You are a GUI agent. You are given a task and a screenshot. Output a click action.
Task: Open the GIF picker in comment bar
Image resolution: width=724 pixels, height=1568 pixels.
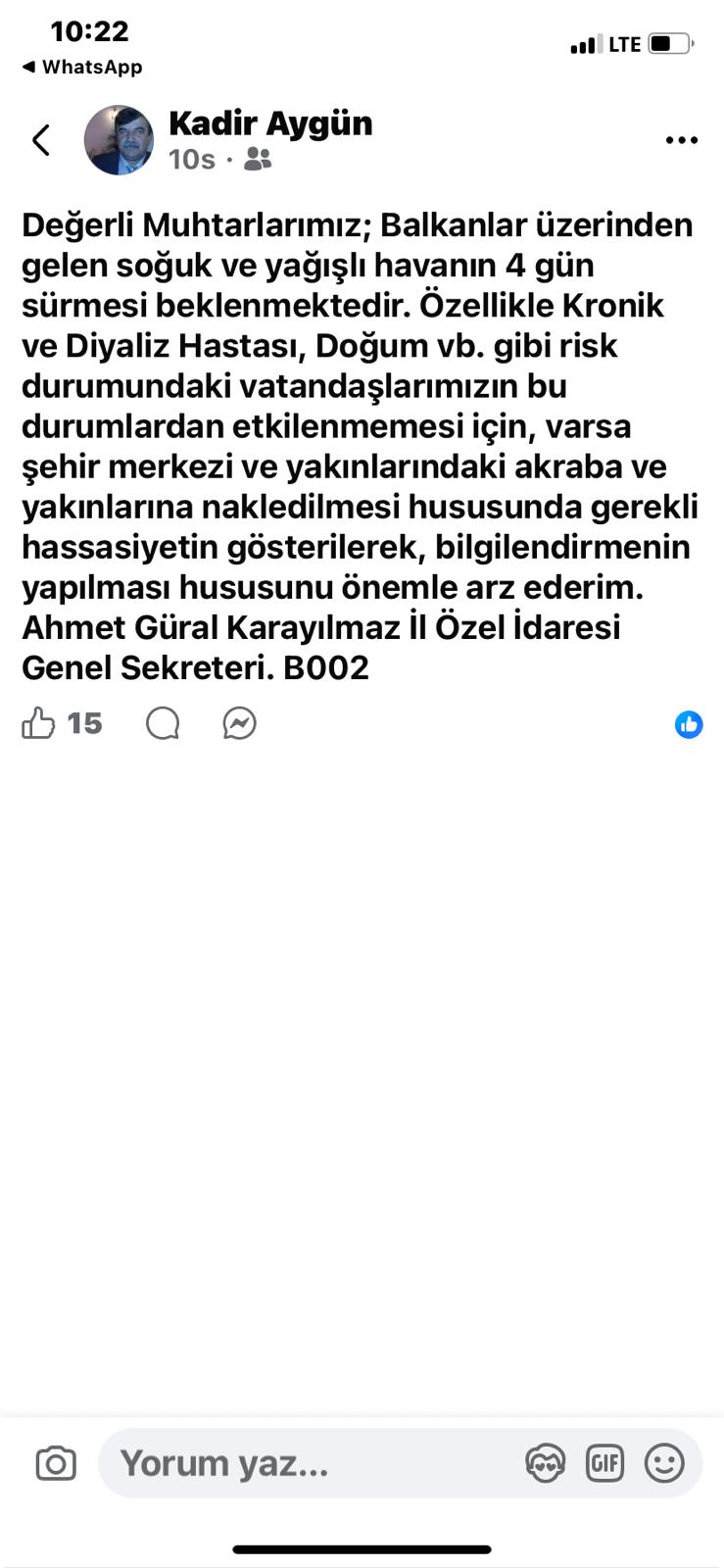click(x=604, y=1463)
